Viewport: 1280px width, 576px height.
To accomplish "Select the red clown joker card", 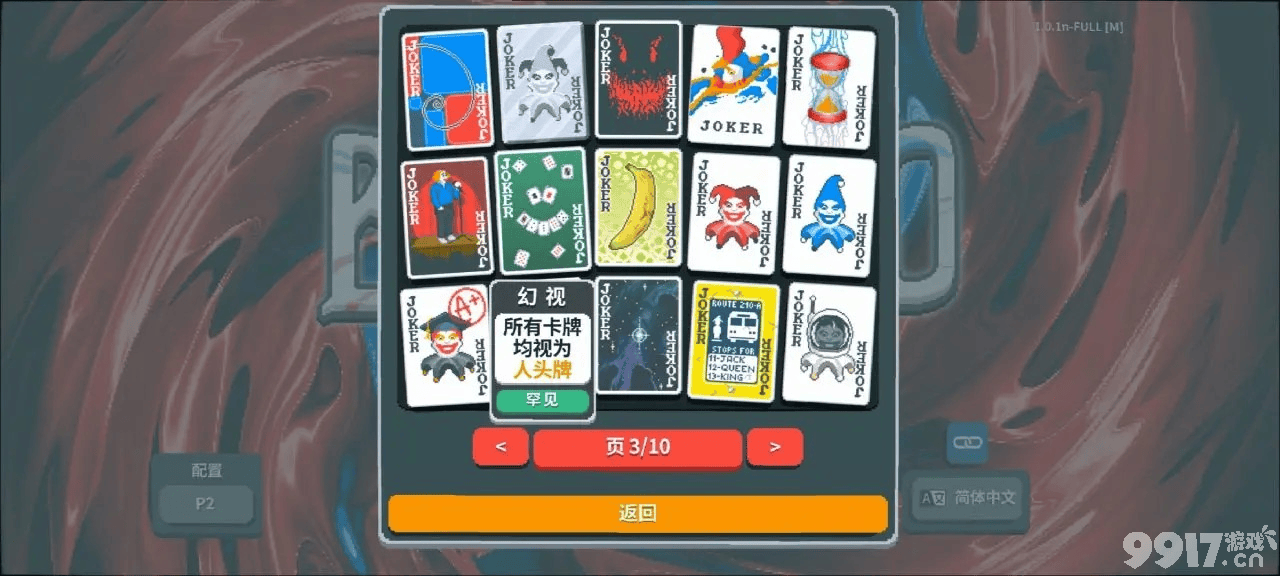I will point(734,213).
